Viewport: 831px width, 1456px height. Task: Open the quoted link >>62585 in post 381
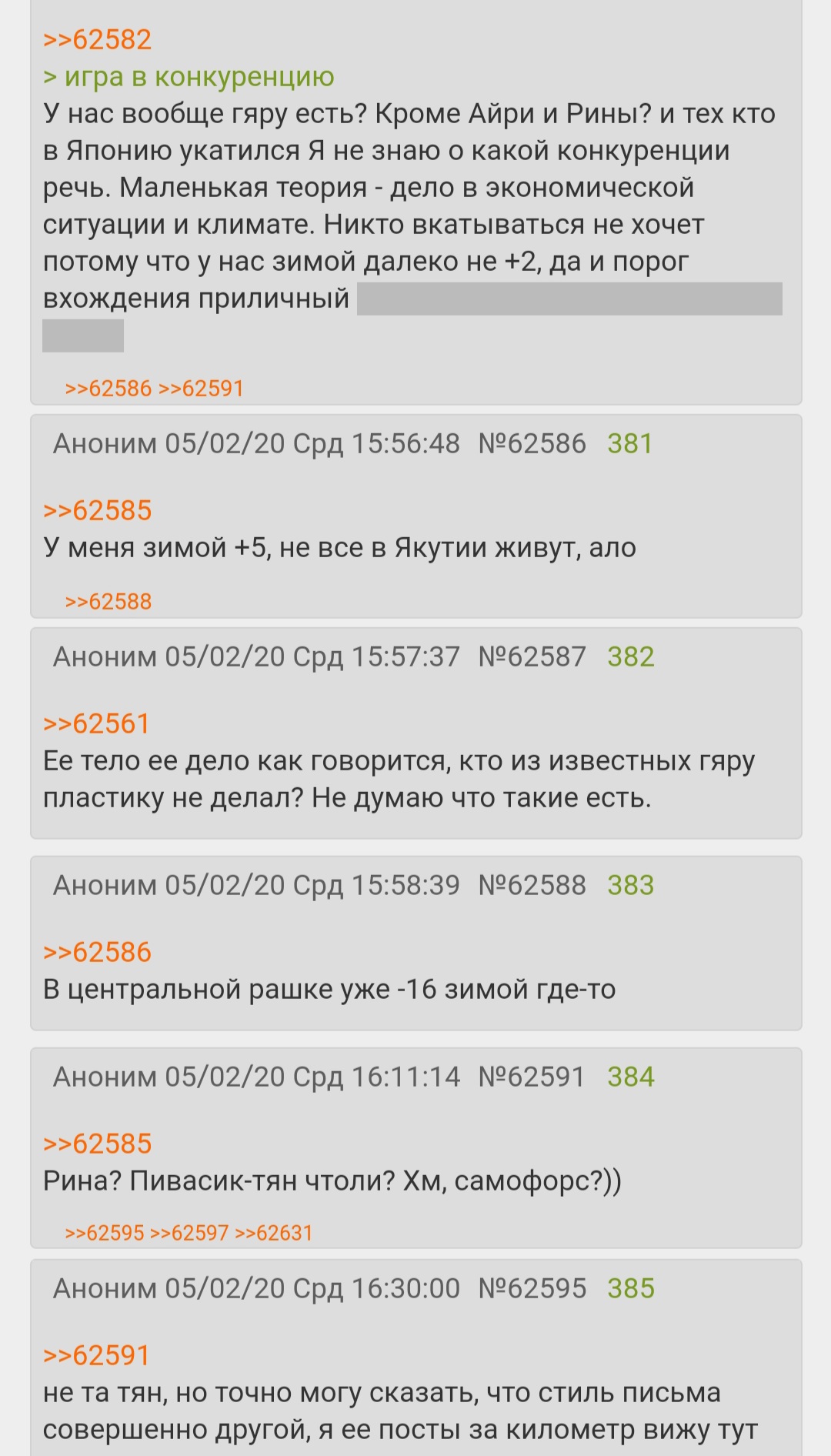[x=97, y=510]
